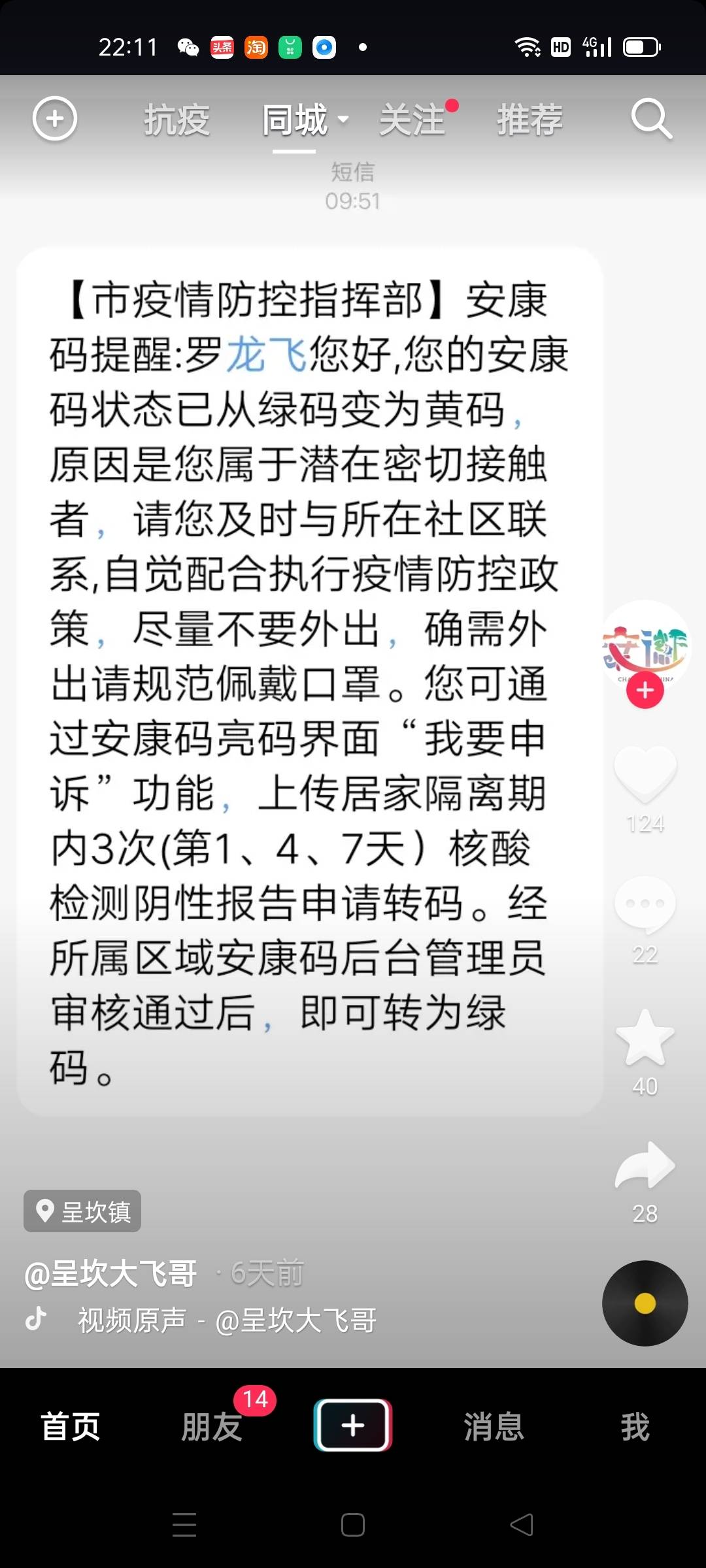The height and width of the screenshot is (1568, 706).
Task: Switch to the 我 profile tab
Action: click(x=635, y=1426)
